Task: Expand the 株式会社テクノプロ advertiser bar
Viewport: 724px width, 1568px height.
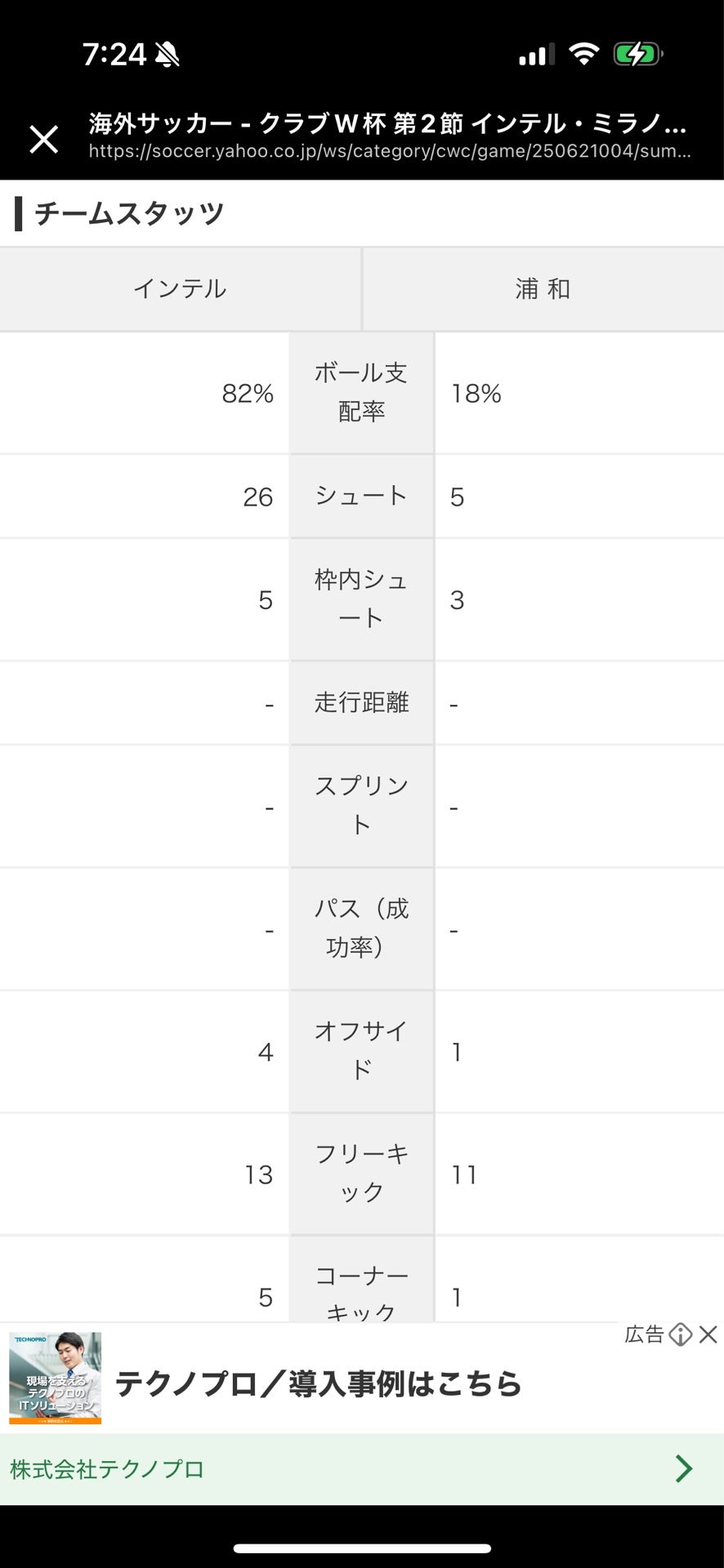Action: [x=327, y=1469]
